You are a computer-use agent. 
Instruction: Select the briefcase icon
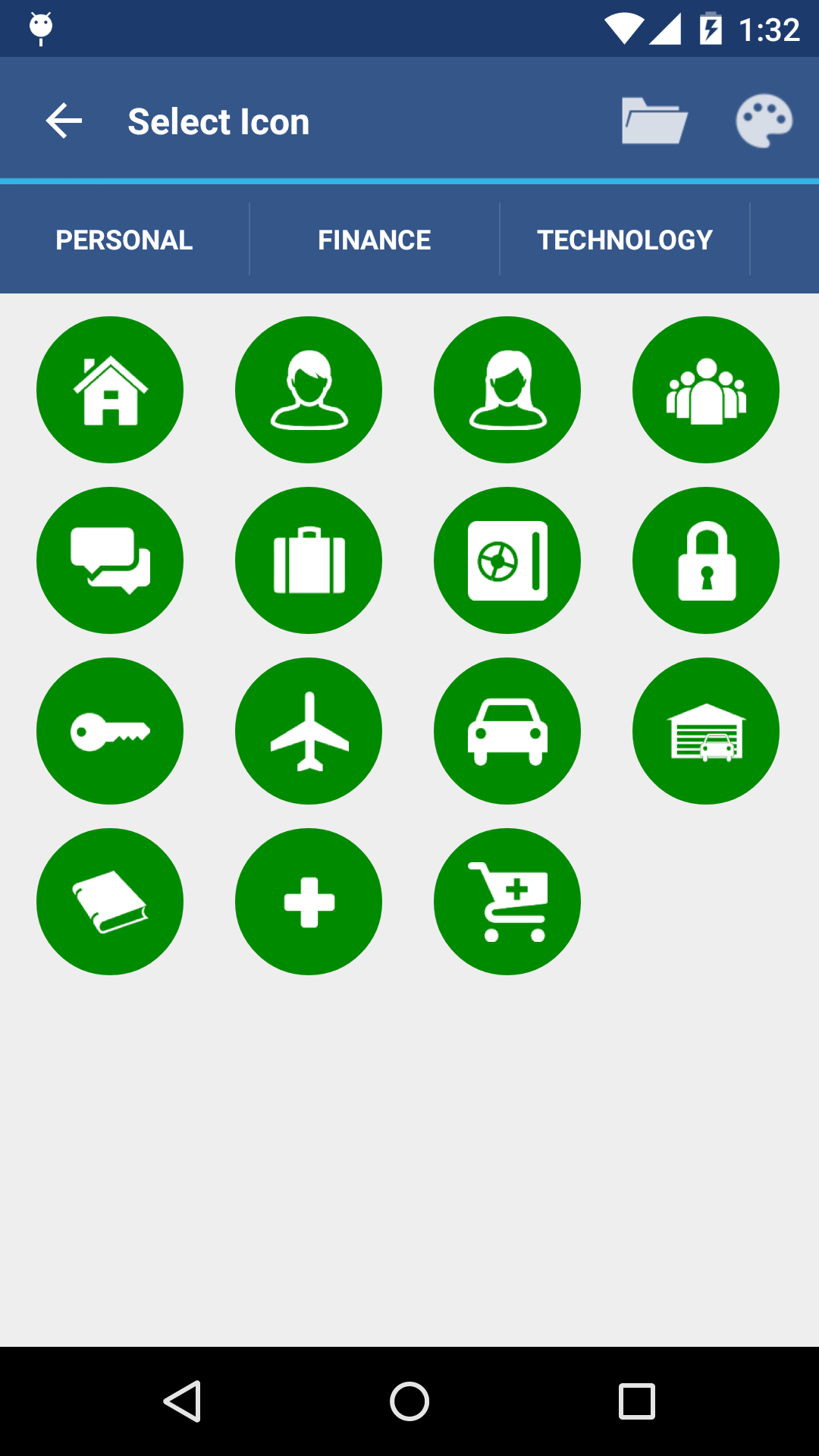coord(309,560)
